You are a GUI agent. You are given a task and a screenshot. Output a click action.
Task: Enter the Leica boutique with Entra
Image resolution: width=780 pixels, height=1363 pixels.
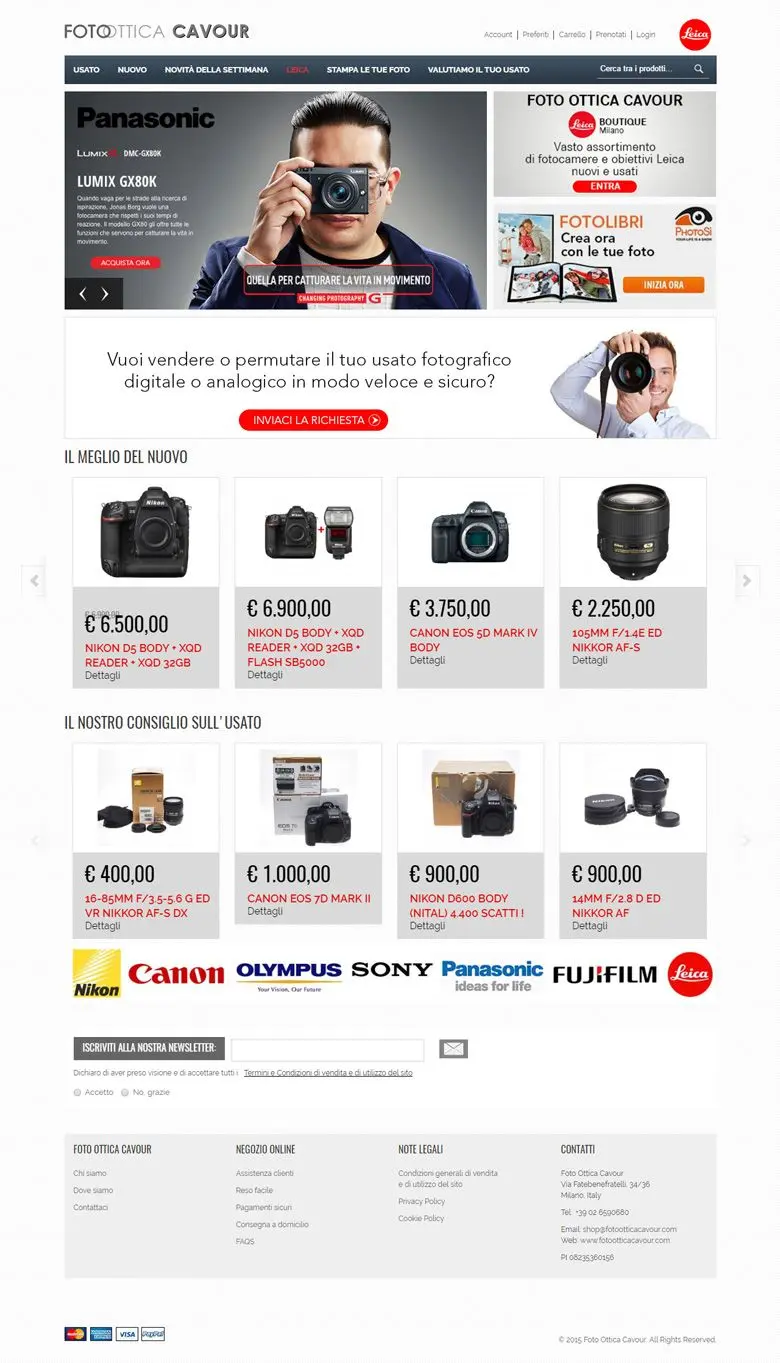605,186
